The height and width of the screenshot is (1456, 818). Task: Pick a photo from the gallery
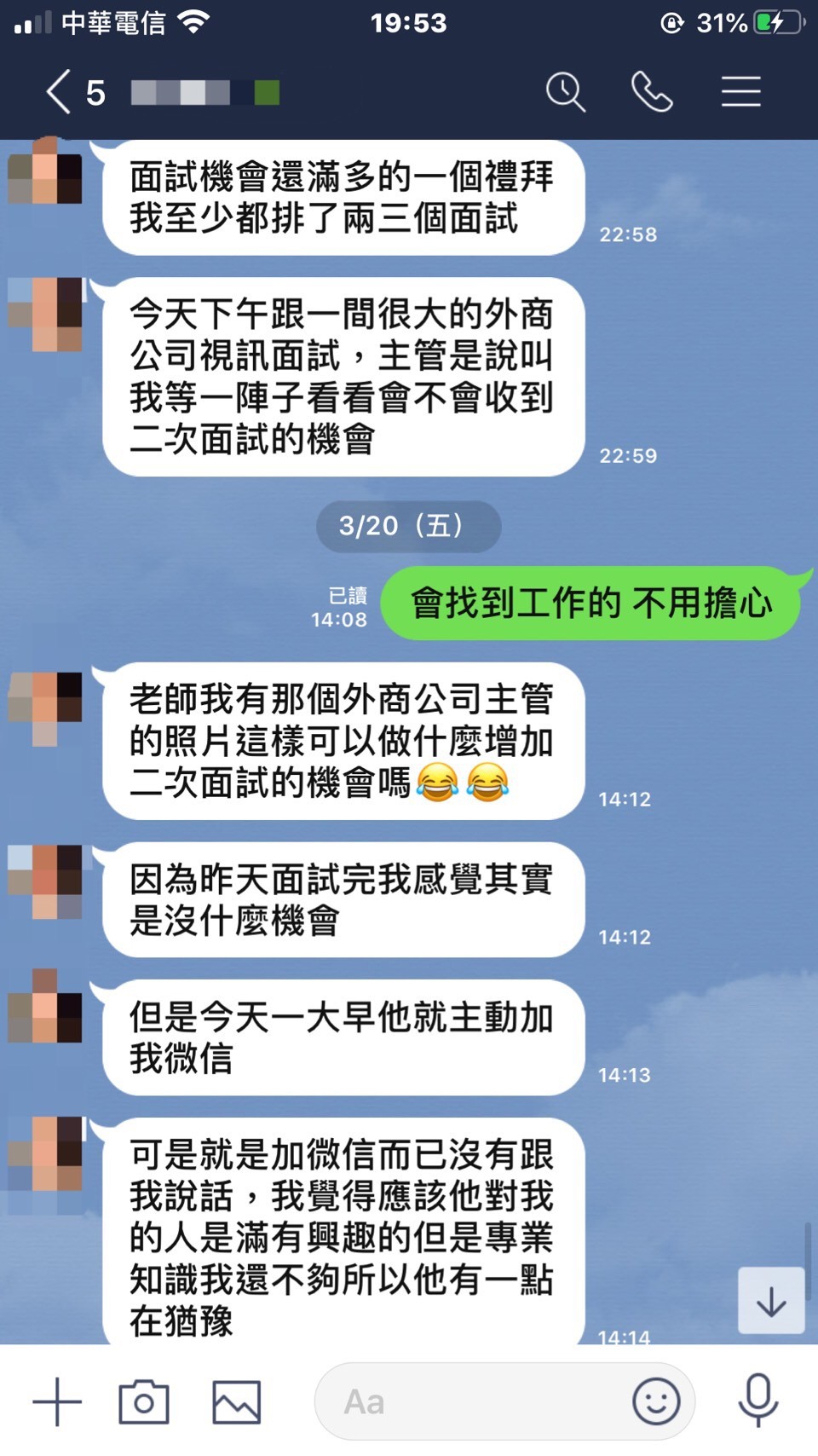click(x=236, y=1401)
